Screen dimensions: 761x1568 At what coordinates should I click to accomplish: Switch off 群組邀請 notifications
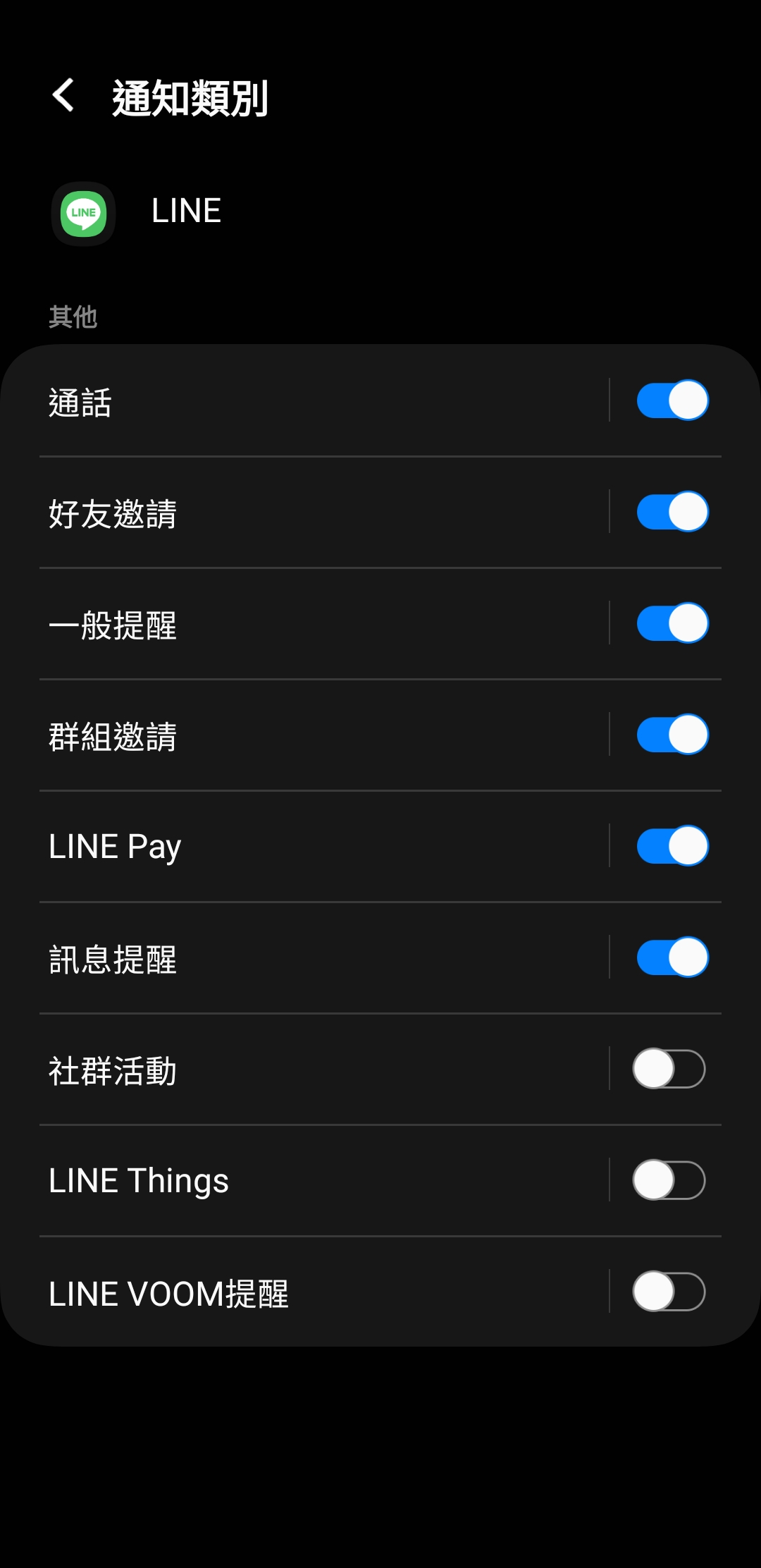(672, 735)
